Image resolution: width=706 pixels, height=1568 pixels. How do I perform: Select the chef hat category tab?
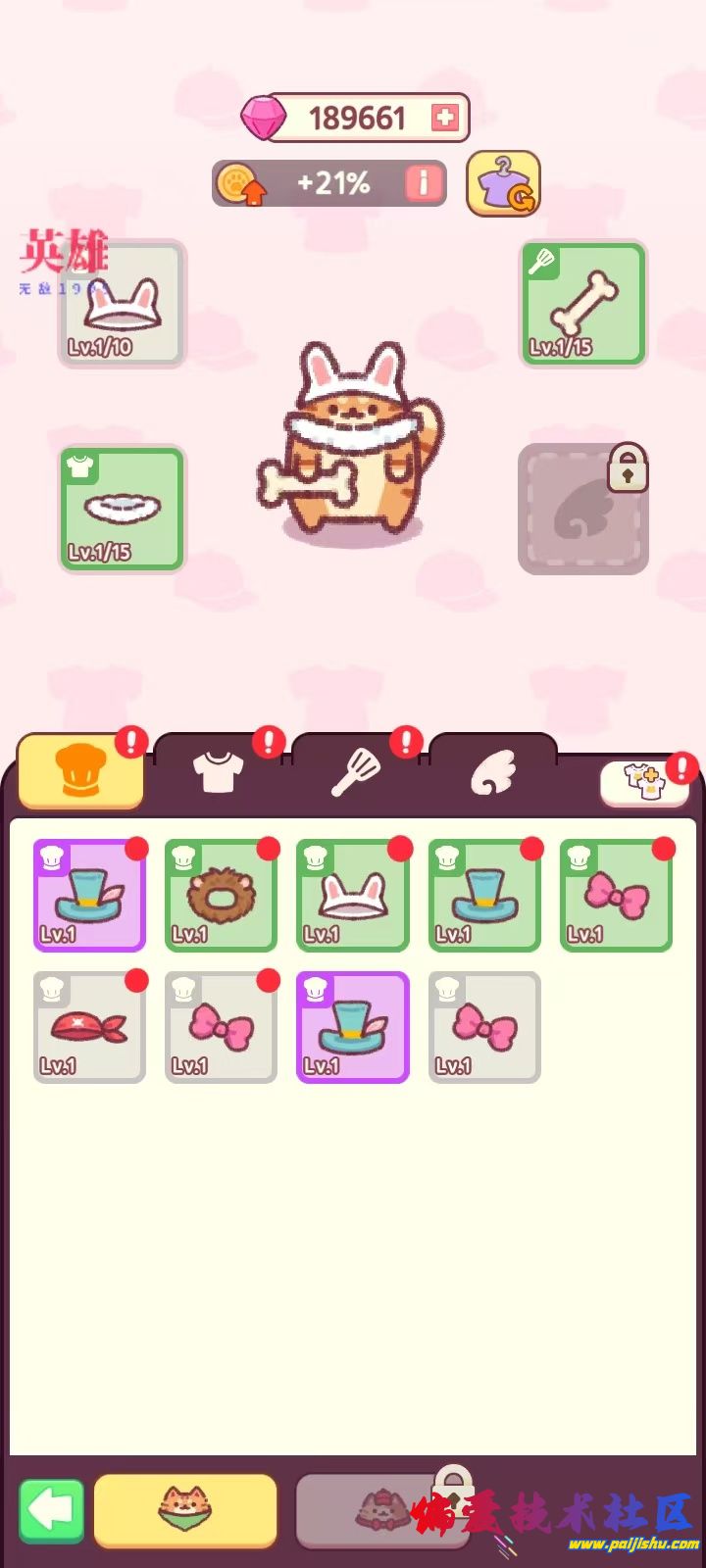tap(81, 771)
